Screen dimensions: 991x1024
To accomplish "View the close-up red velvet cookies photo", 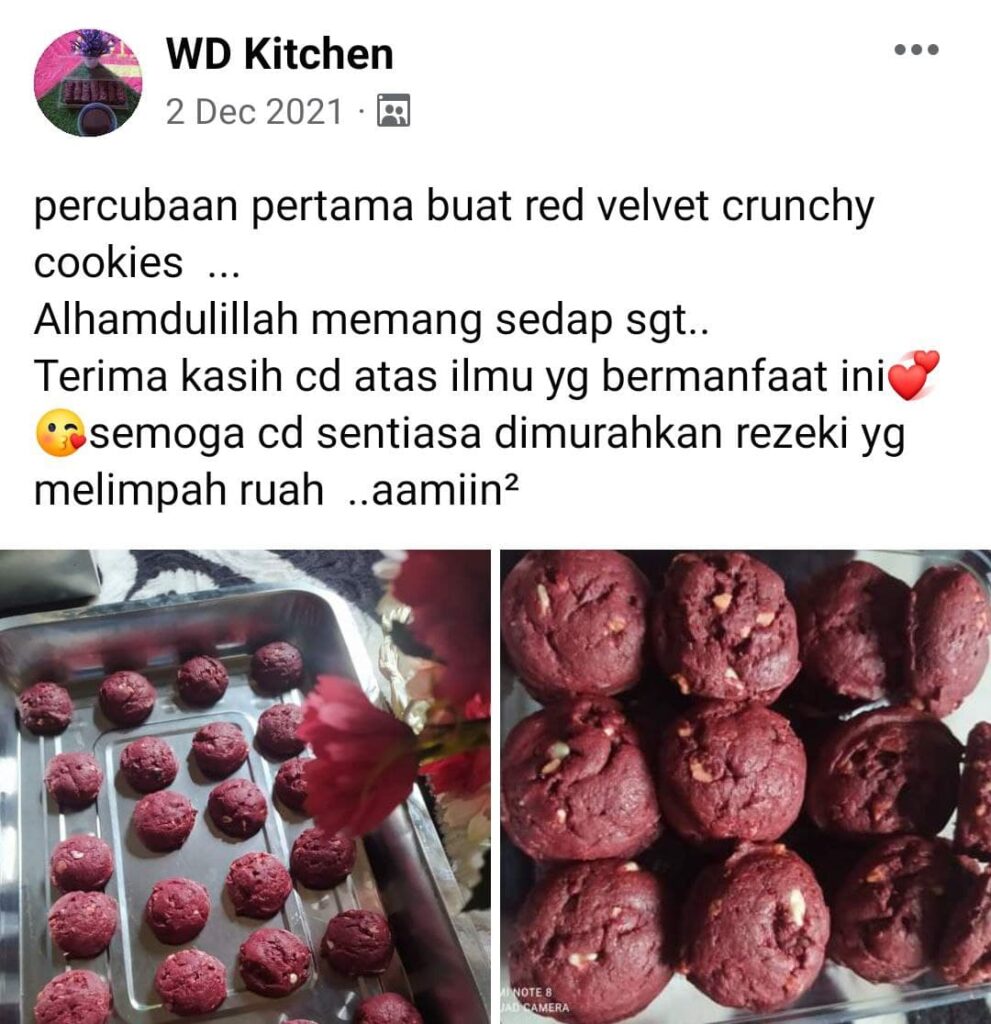I will click(x=745, y=786).
